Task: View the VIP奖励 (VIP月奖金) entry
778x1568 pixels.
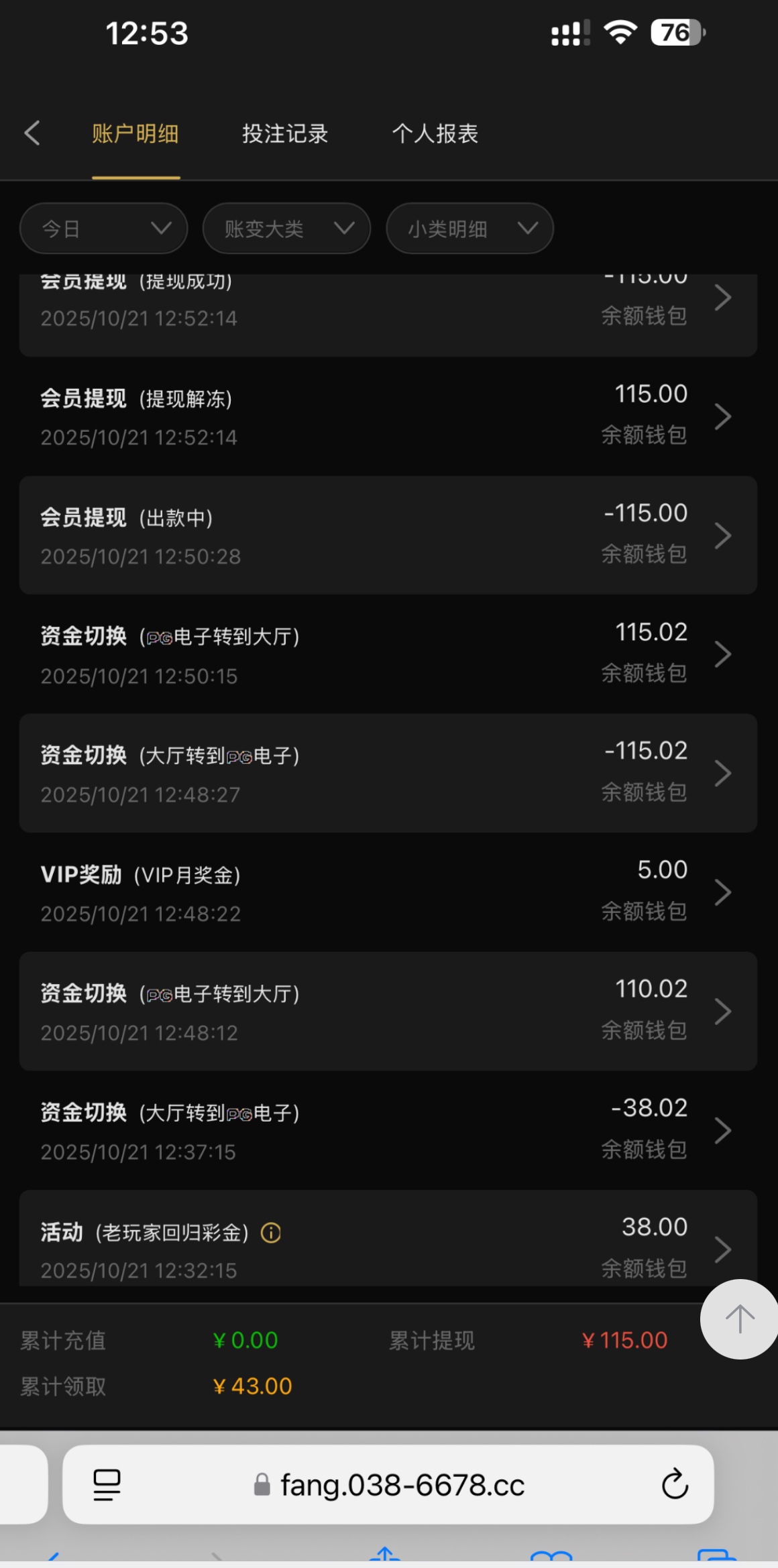Action: [x=388, y=892]
